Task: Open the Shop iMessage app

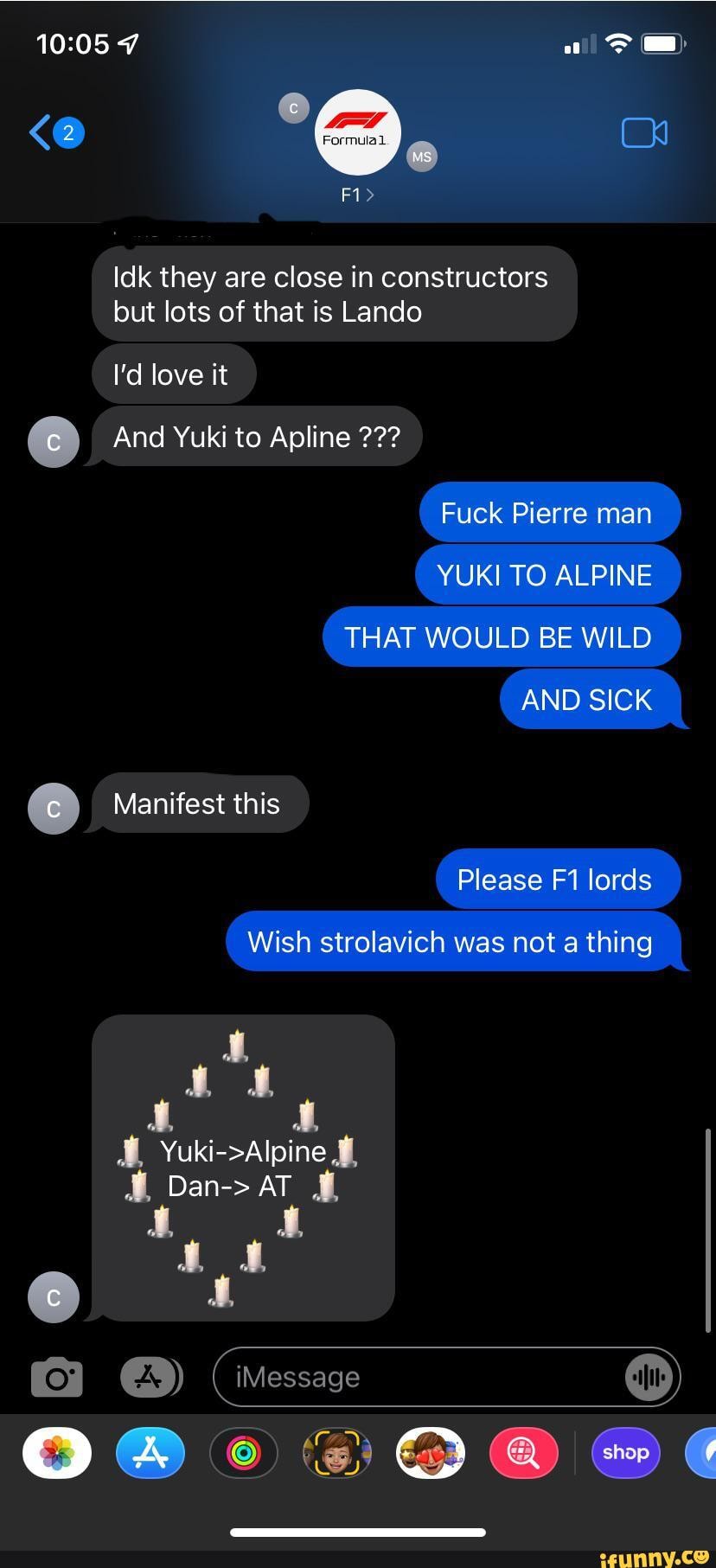Action: [625, 1453]
